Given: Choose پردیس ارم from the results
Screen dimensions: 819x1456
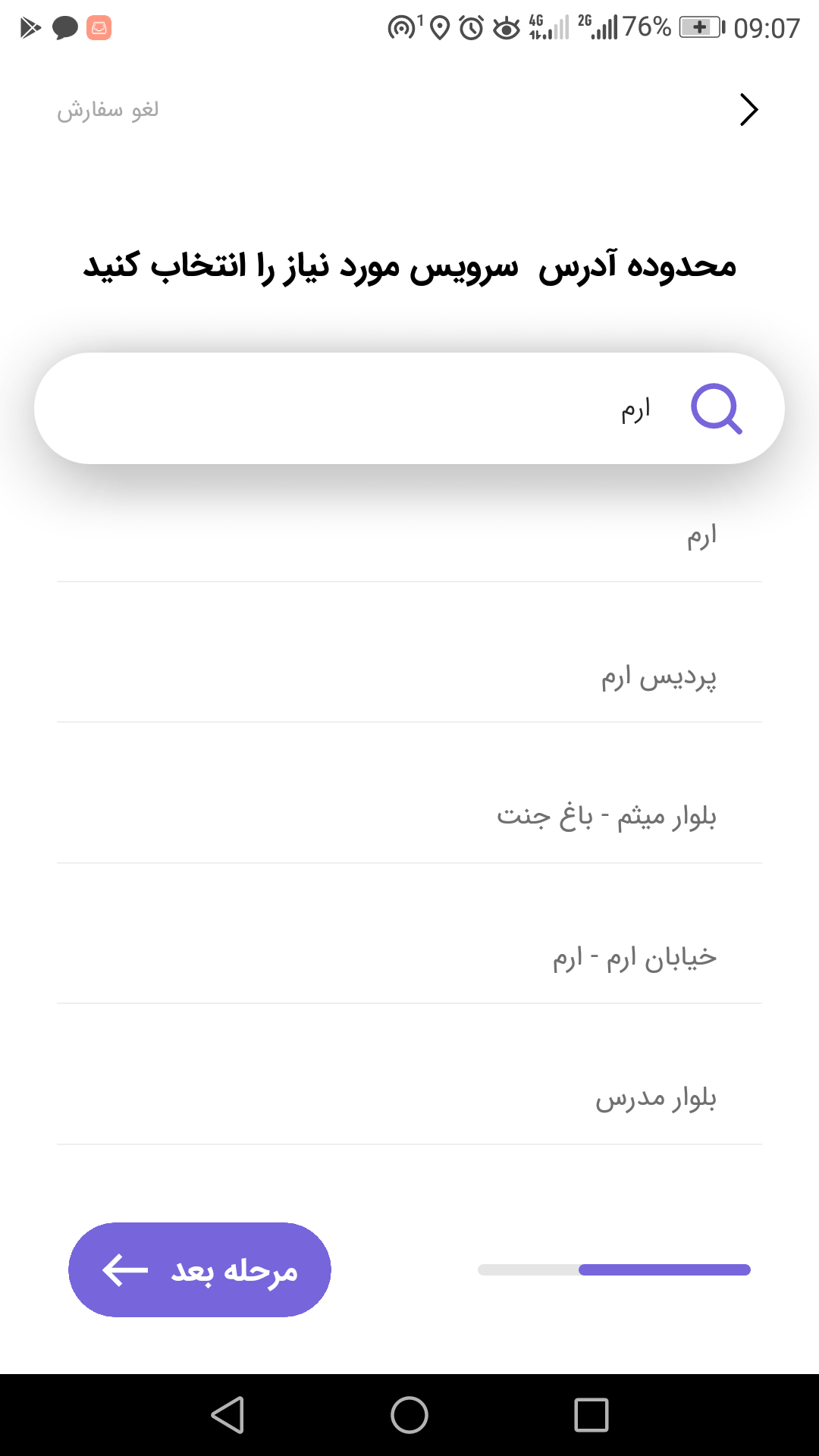Looking at the screenshot, I should point(409,677).
